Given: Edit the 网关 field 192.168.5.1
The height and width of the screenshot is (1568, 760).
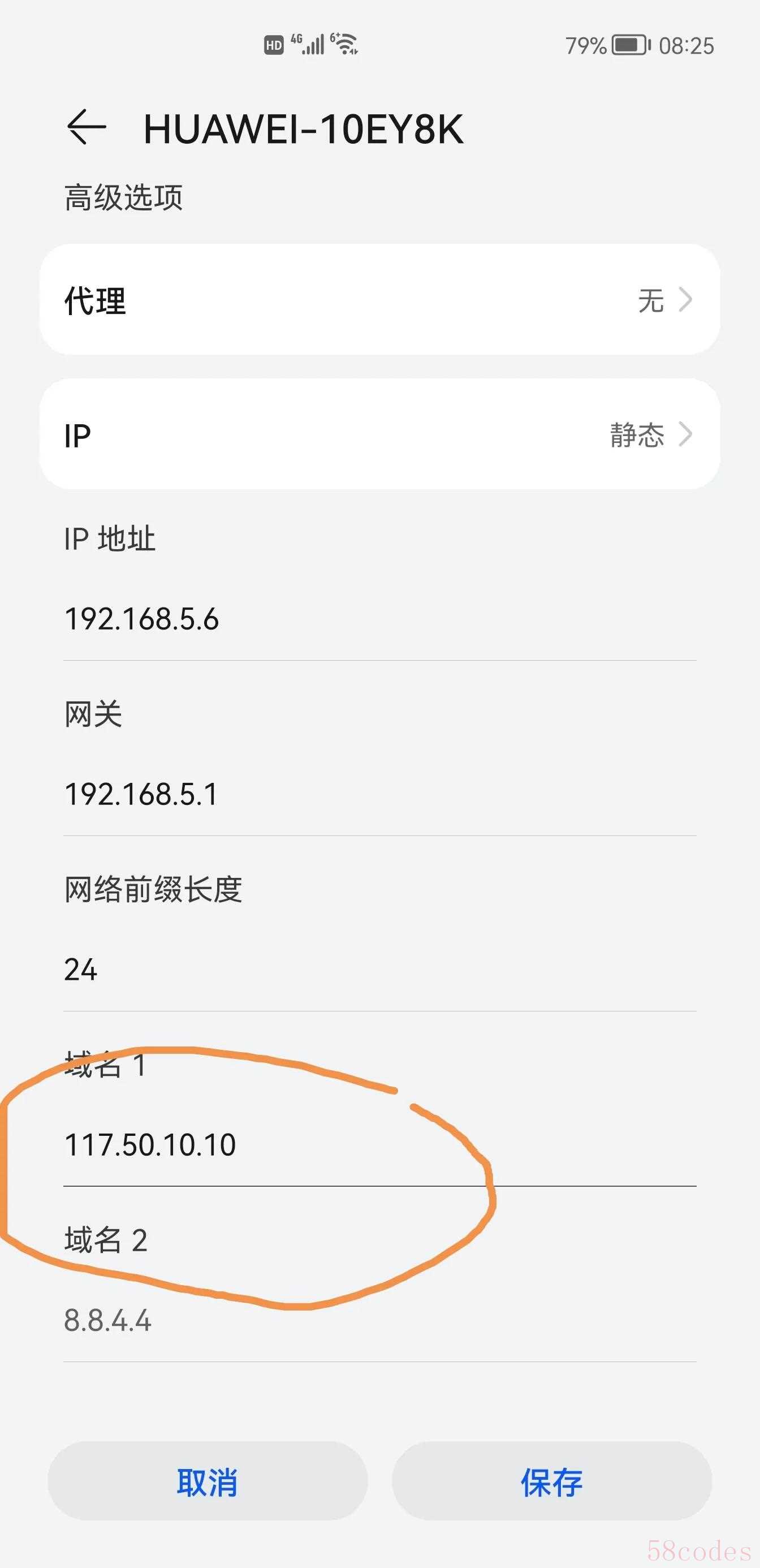Looking at the screenshot, I should 379,794.
